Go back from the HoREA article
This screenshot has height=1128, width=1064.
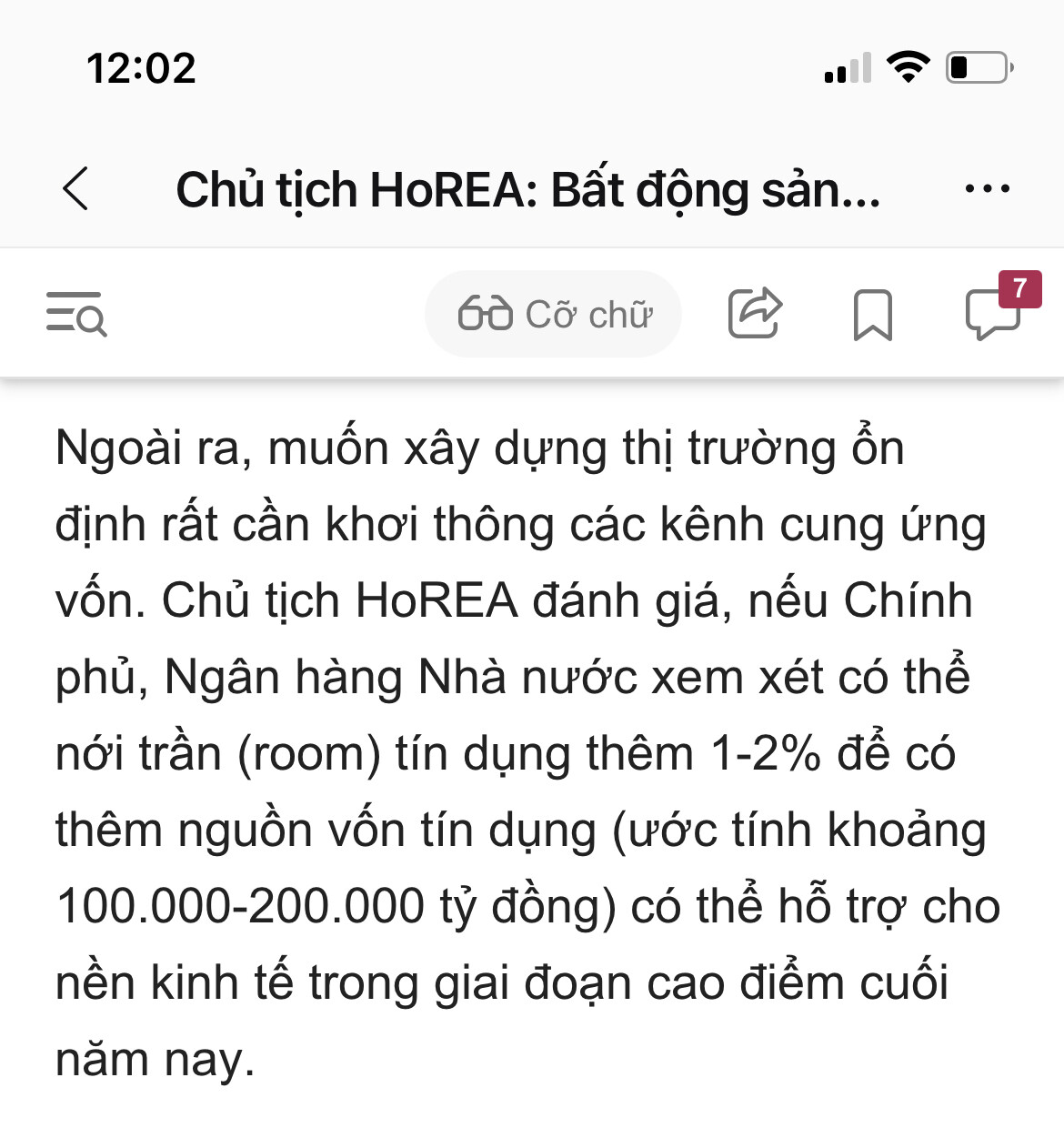(76, 189)
